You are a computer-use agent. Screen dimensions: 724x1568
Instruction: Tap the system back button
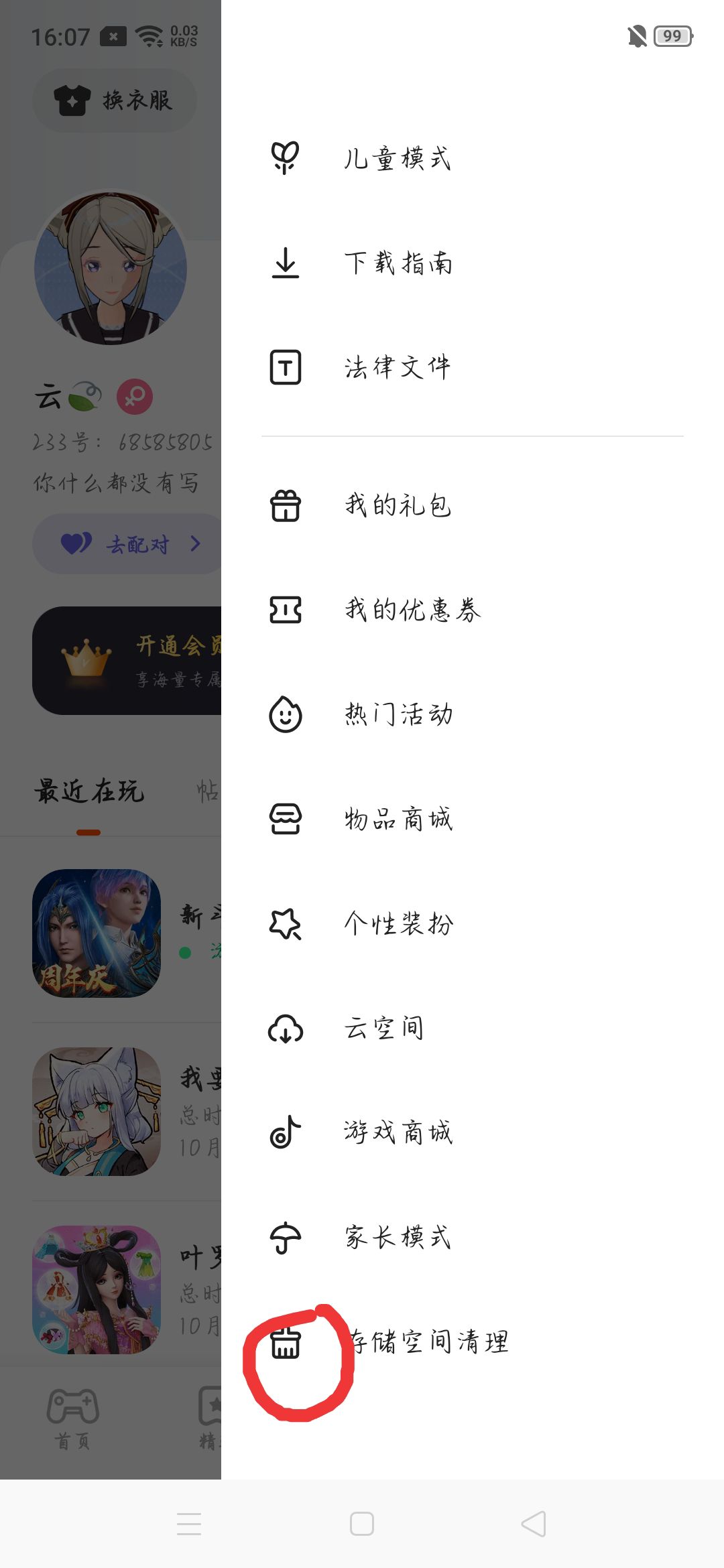coord(534,1524)
